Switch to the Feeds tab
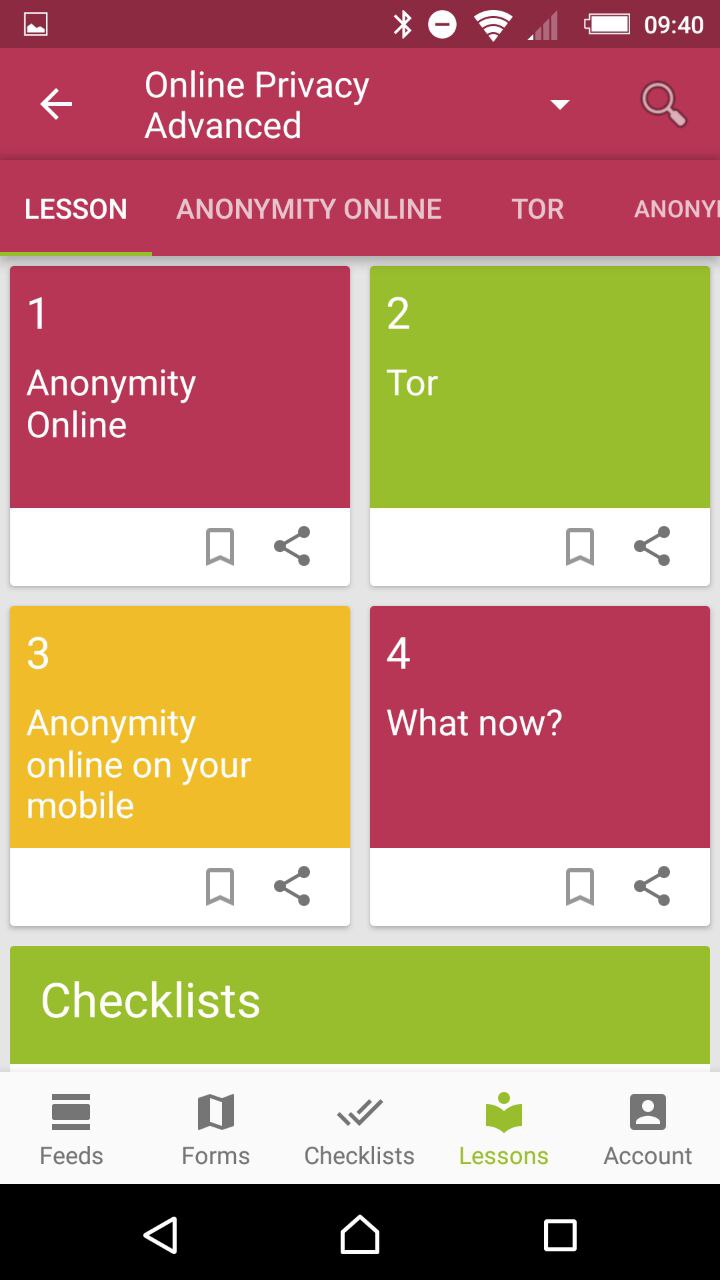 (71, 1130)
